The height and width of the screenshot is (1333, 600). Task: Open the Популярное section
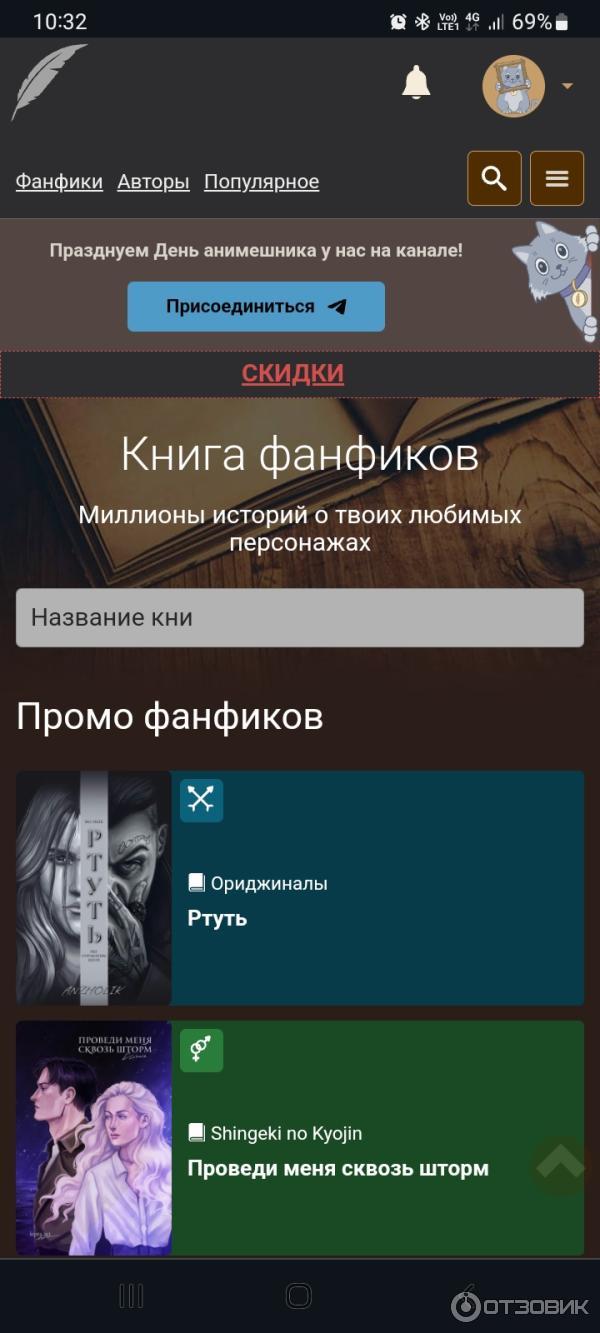coord(261,181)
